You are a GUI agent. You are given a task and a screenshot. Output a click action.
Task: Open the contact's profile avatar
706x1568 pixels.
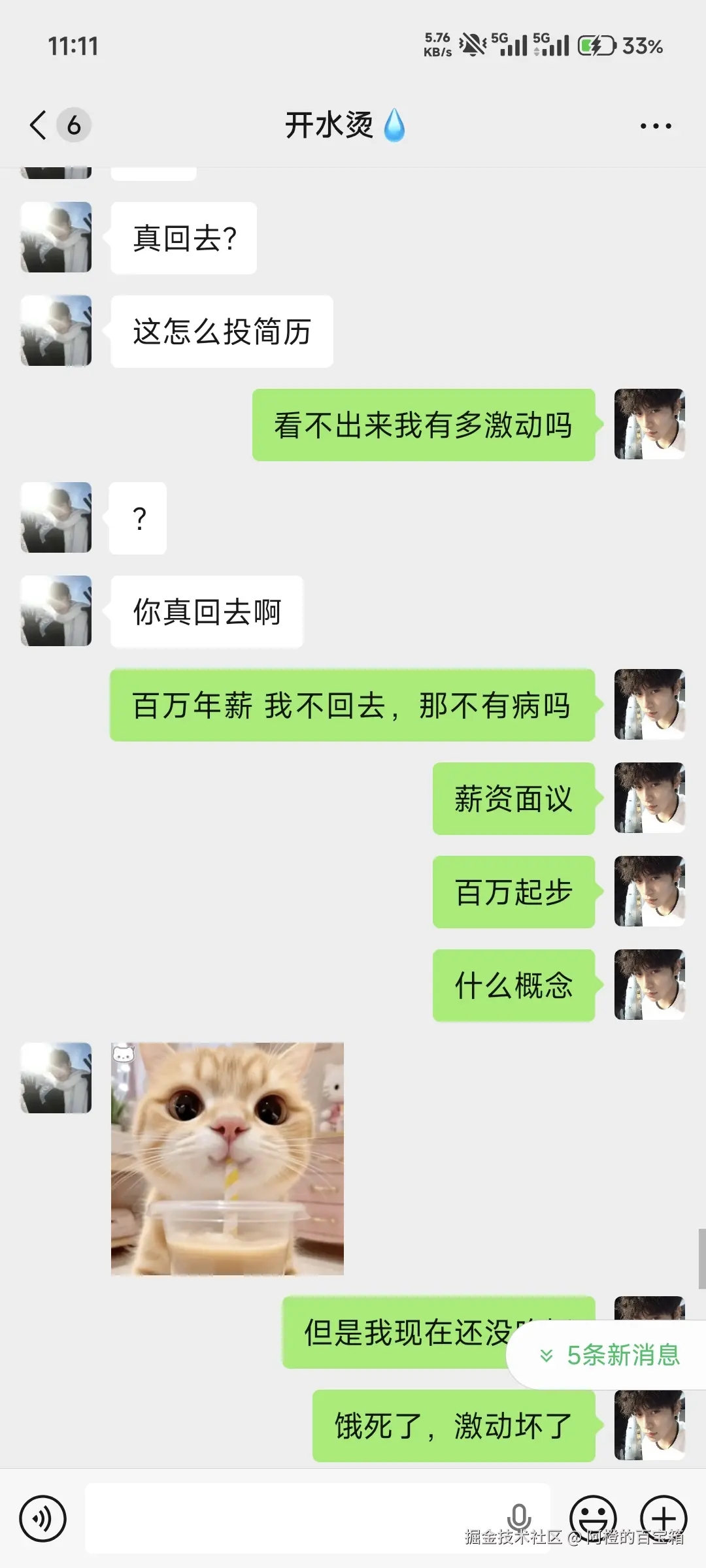tap(56, 237)
